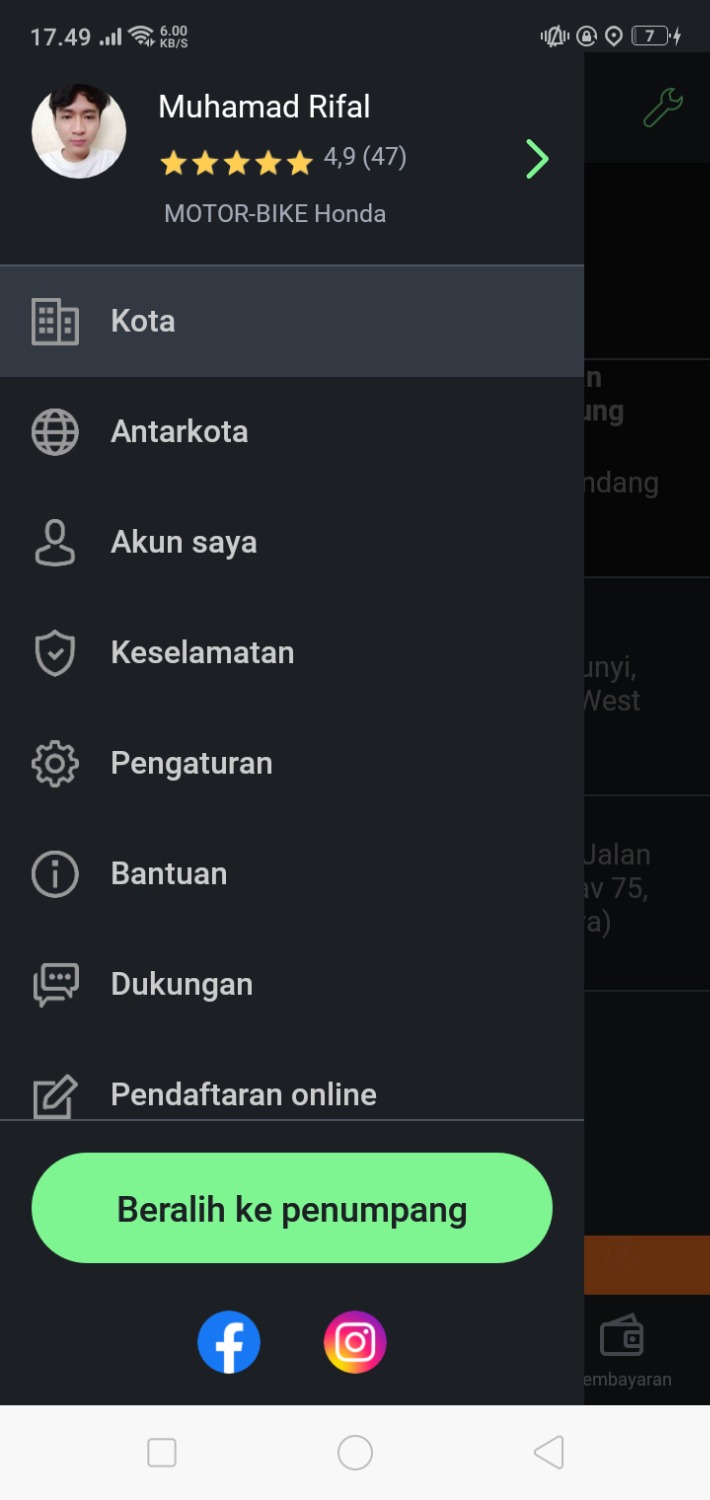Tap the system back button

548,1452
